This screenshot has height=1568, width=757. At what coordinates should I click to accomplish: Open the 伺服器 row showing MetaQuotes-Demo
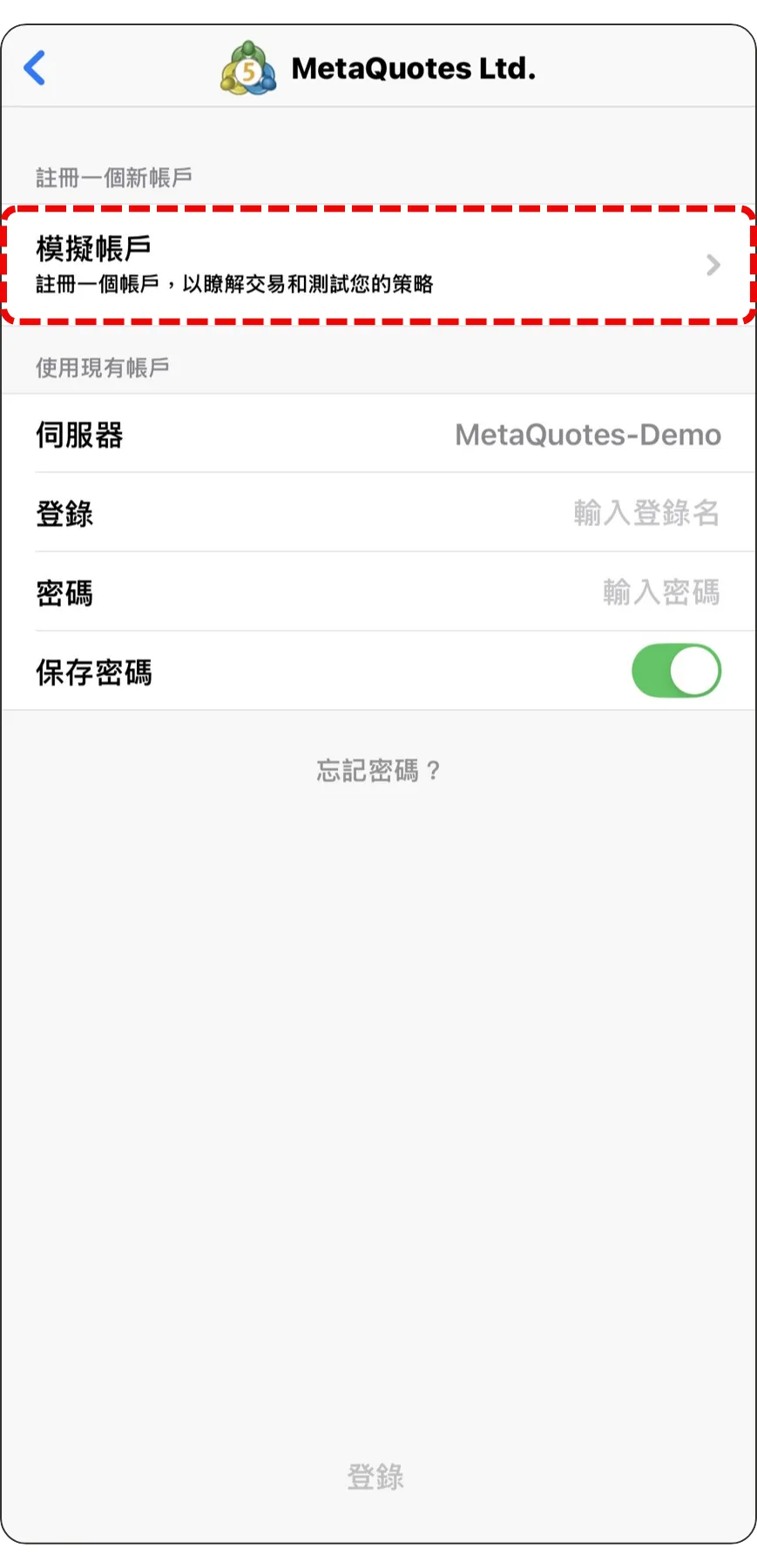[378, 434]
